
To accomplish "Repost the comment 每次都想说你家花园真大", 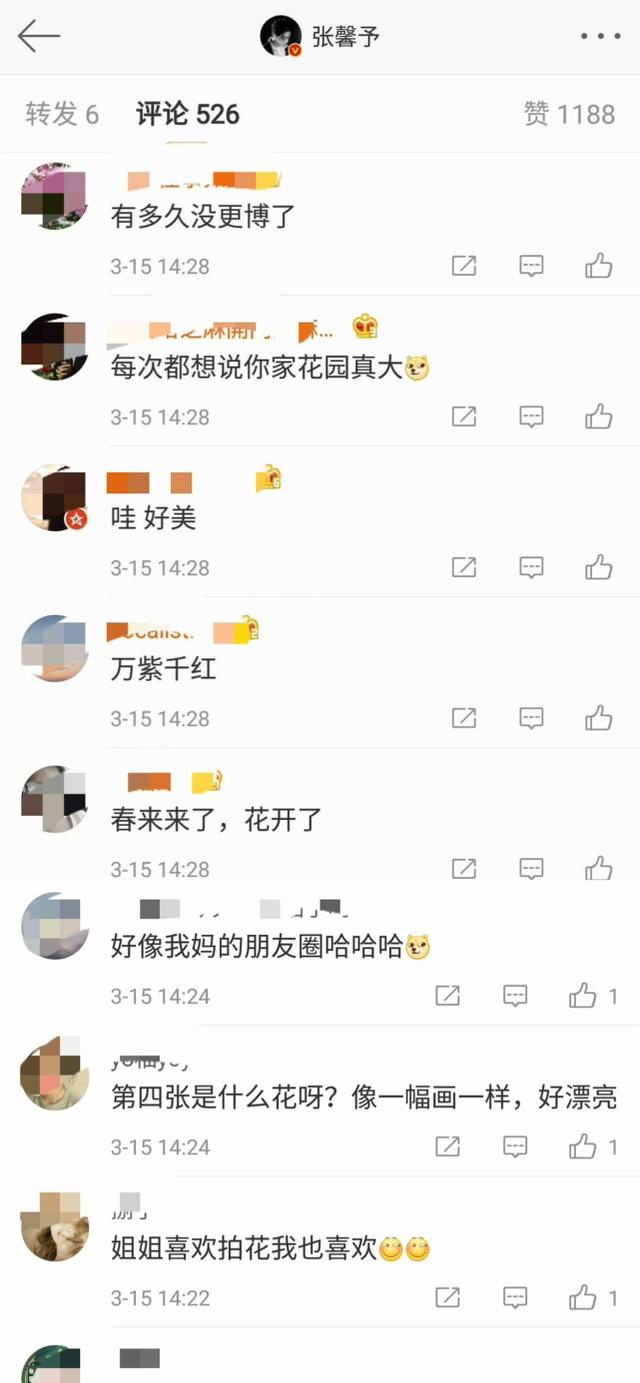I will coord(464,417).
